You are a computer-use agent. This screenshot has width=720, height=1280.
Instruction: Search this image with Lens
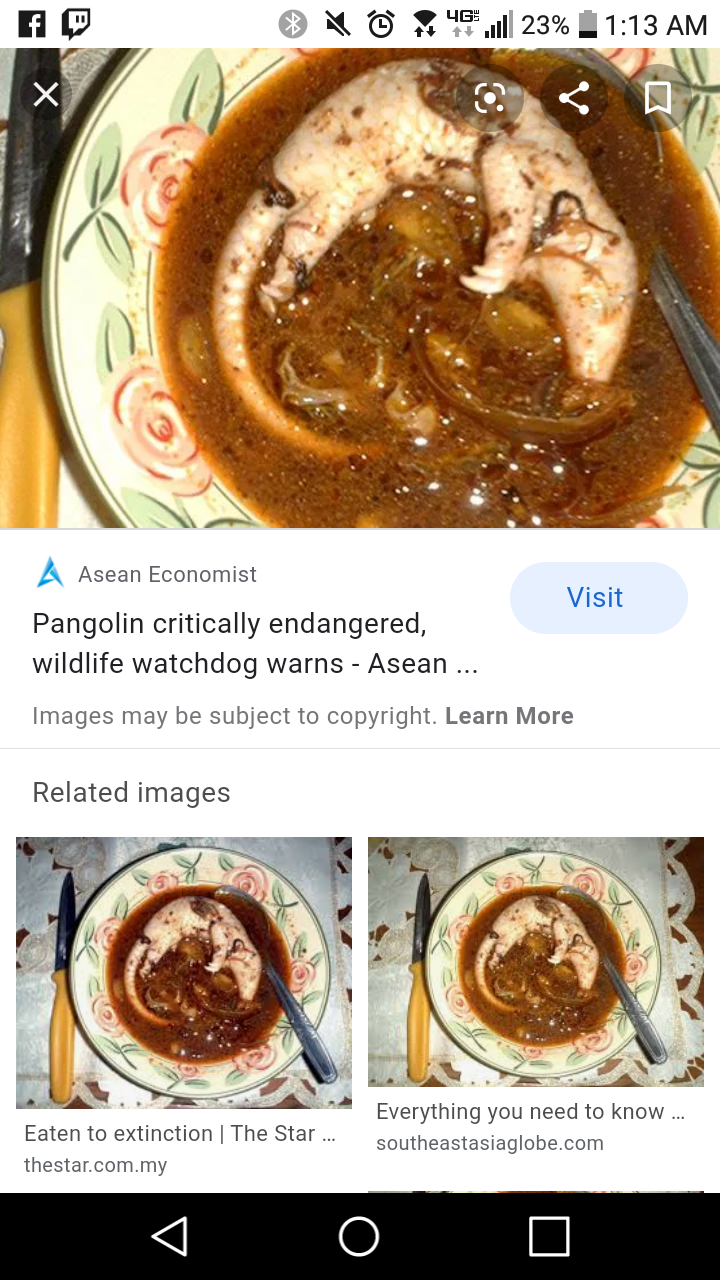tap(489, 98)
